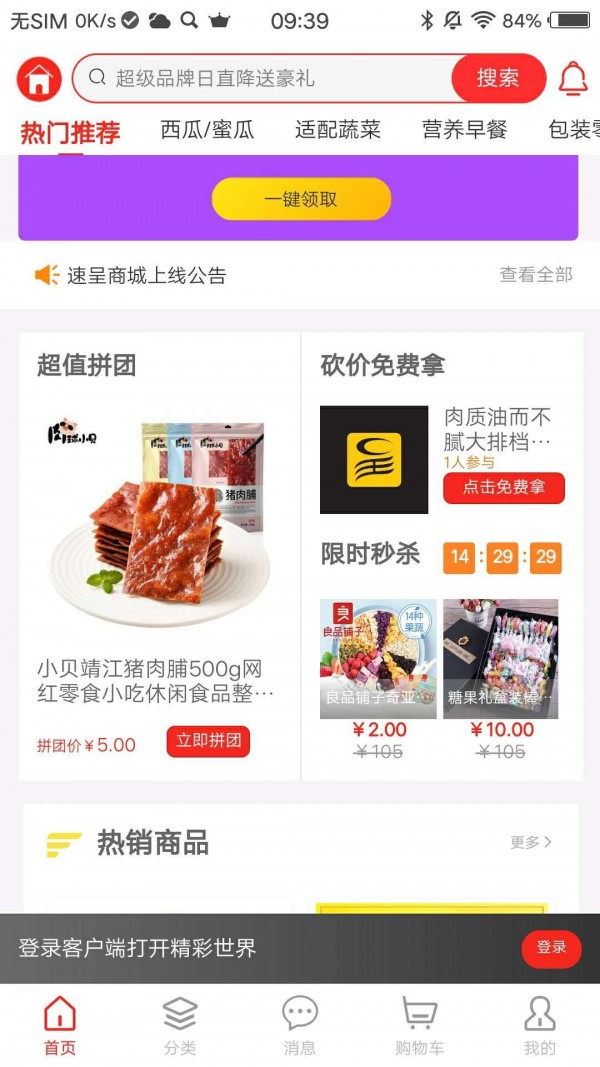Select the 适配蔬菜 tab
The width and height of the screenshot is (600, 1067).
coord(338,130)
